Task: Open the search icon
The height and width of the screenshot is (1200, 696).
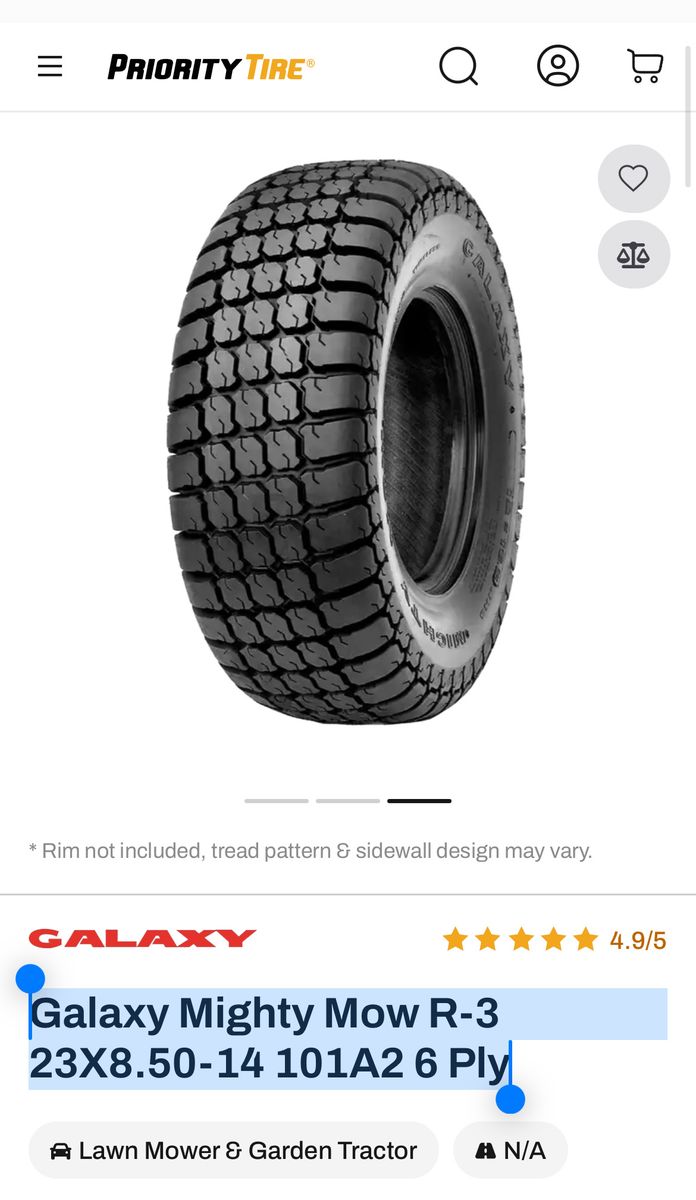Action: (459, 67)
